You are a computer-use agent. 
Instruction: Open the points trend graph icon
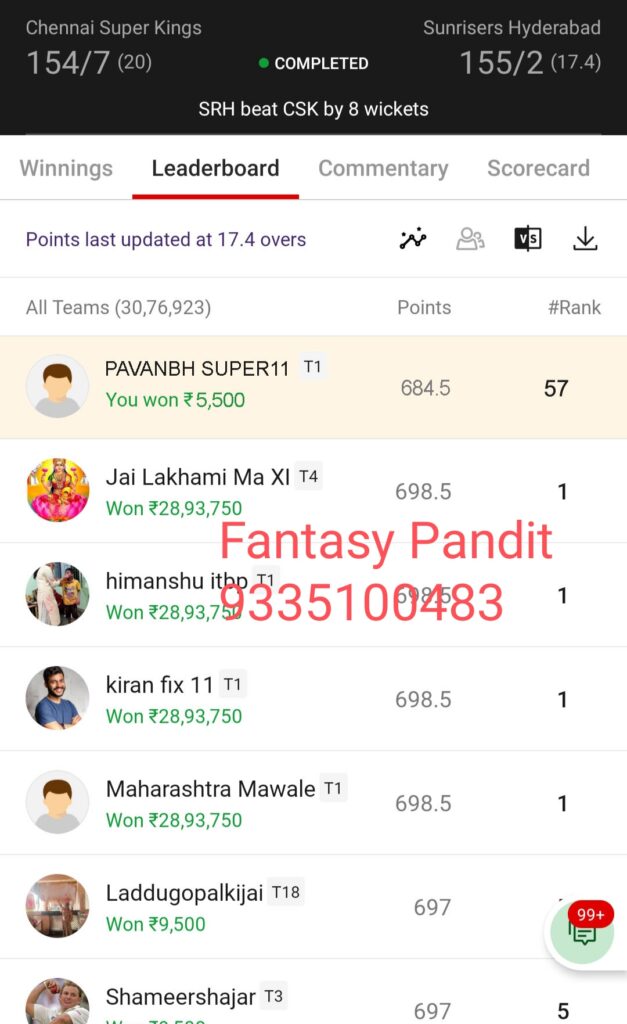tap(413, 239)
